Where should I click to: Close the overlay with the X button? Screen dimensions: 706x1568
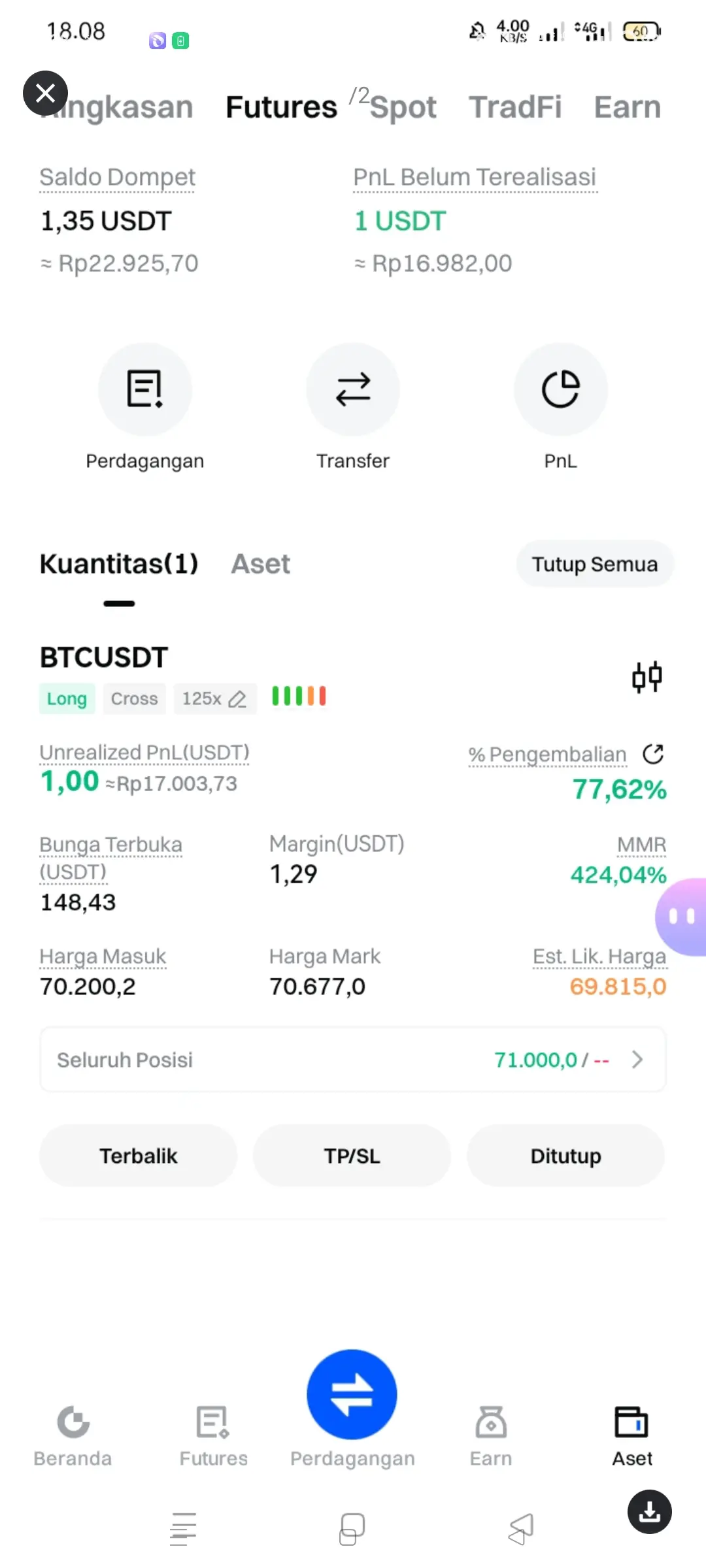pos(45,93)
